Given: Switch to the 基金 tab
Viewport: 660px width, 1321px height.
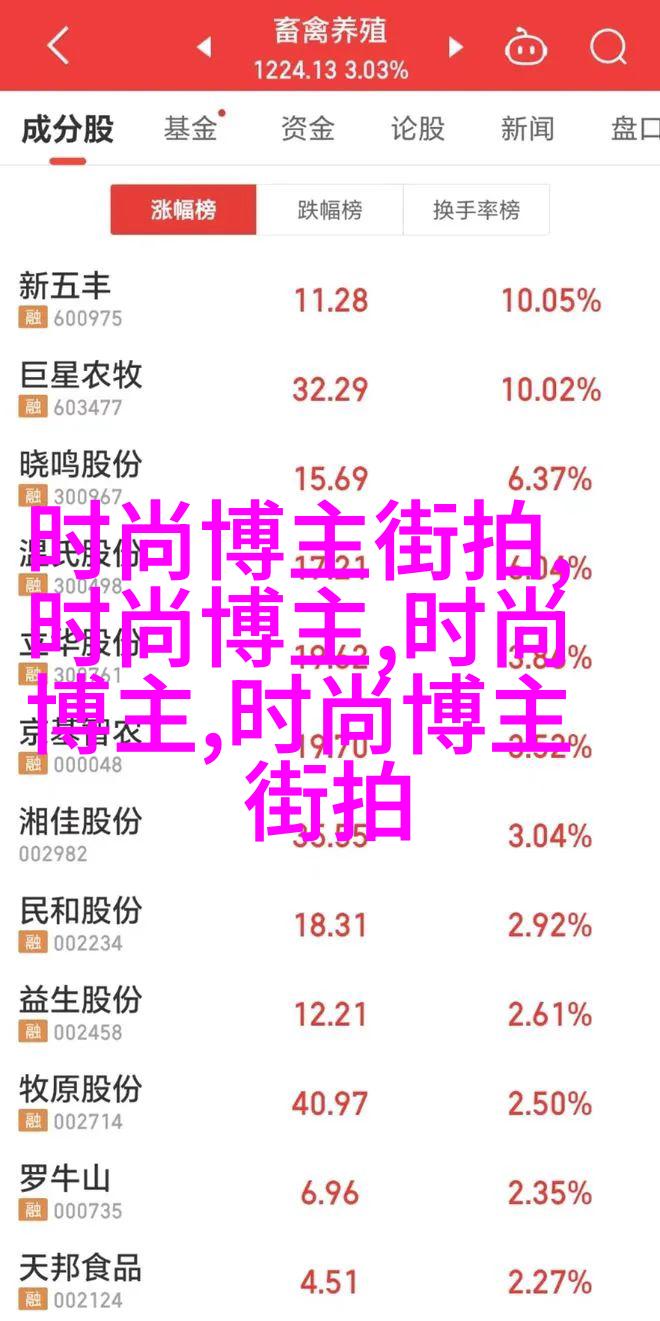Looking at the screenshot, I should click(190, 129).
